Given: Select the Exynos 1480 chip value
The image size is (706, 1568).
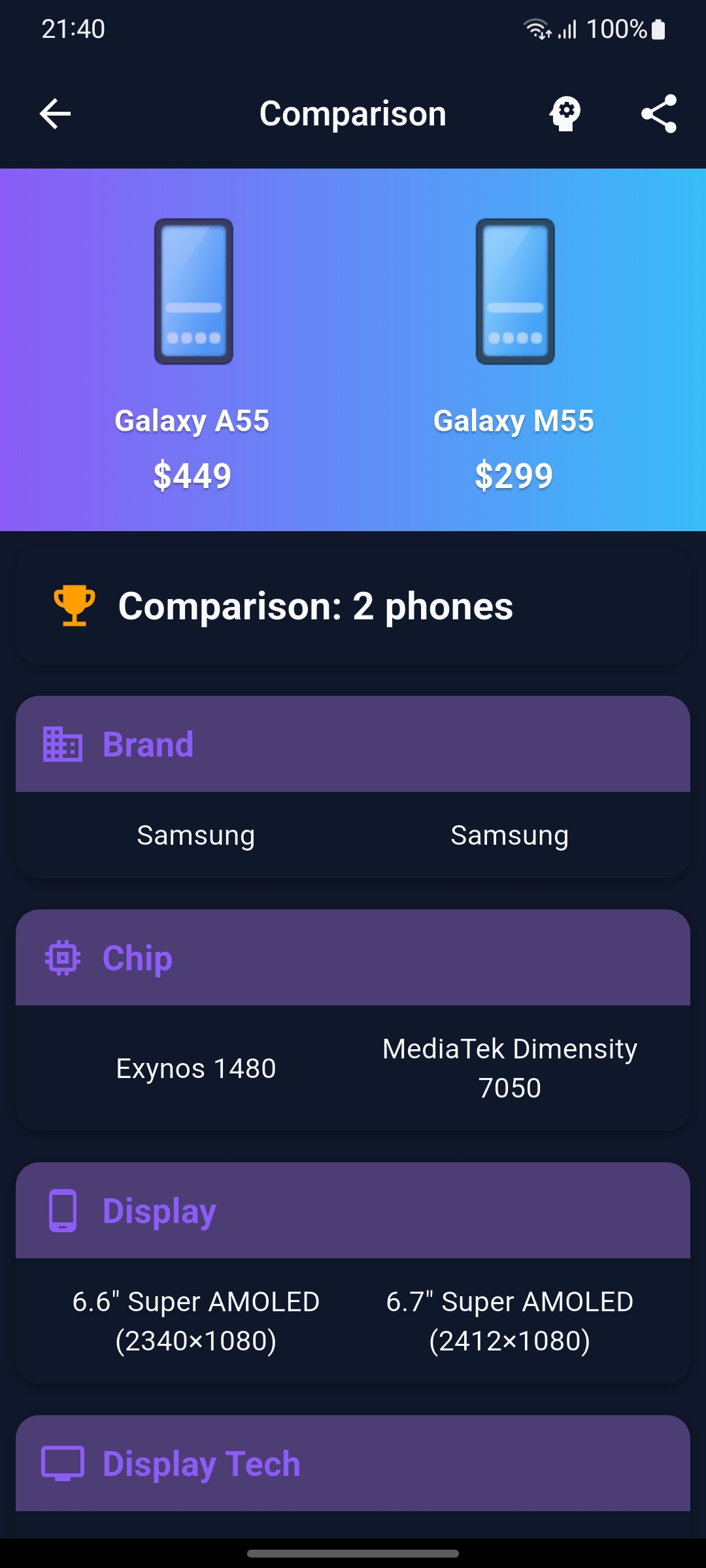Looking at the screenshot, I should pyautogui.click(x=196, y=1068).
